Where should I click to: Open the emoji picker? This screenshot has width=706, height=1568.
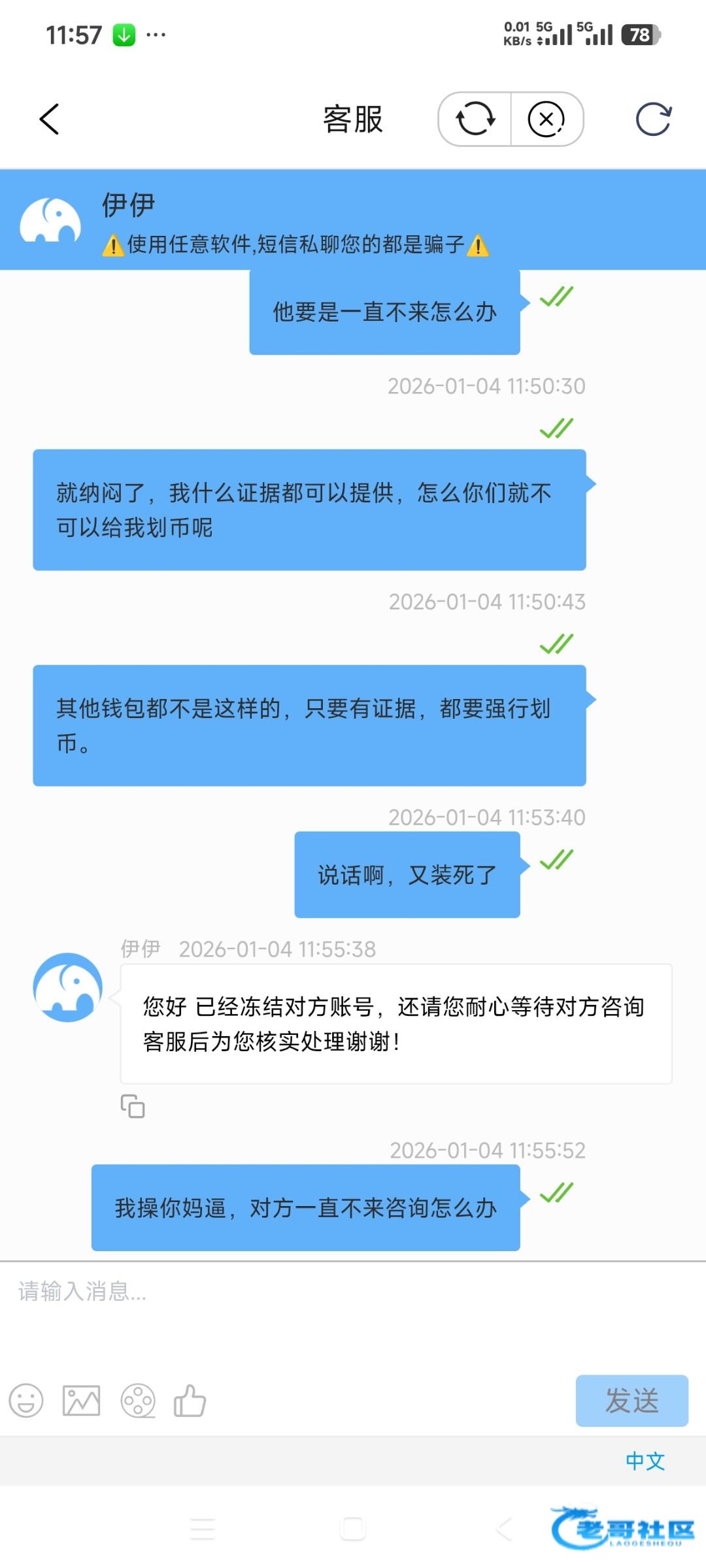pyautogui.click(x=26, y=1401)
